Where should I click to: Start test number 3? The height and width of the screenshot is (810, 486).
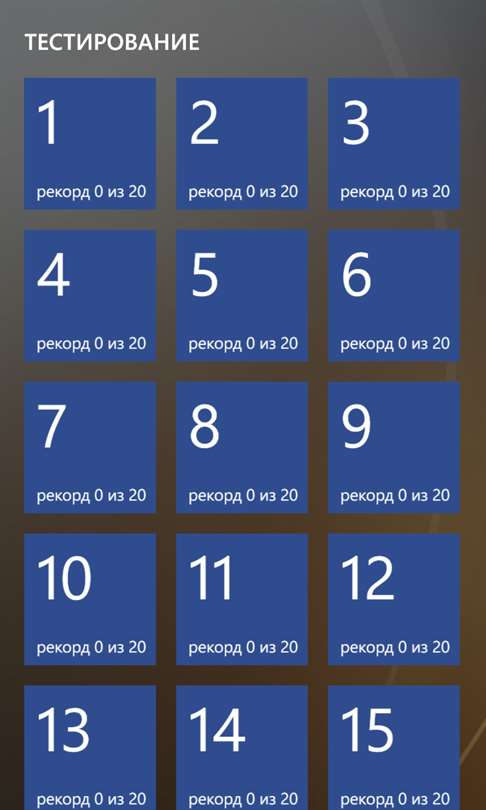394,144
